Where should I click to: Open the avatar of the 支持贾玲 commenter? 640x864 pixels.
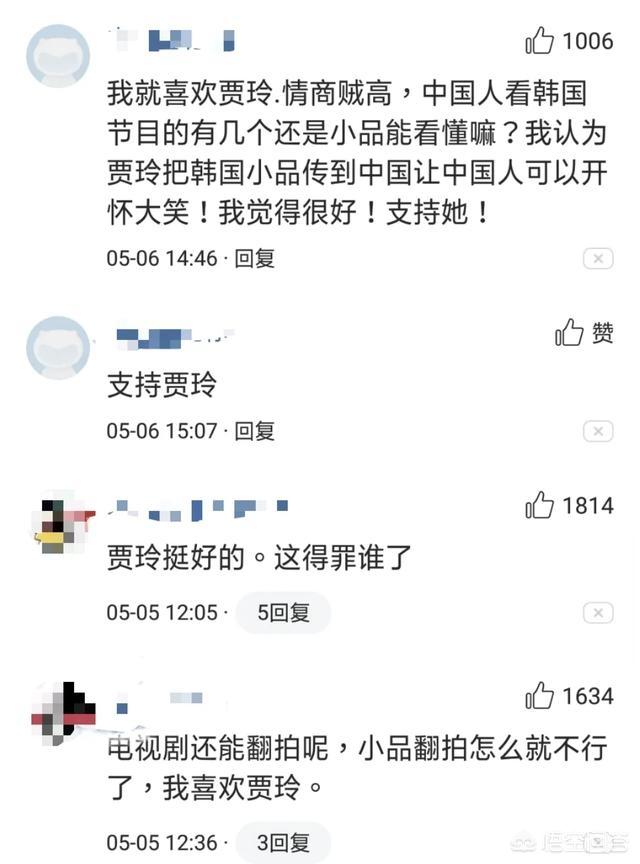tap(58, 347)
